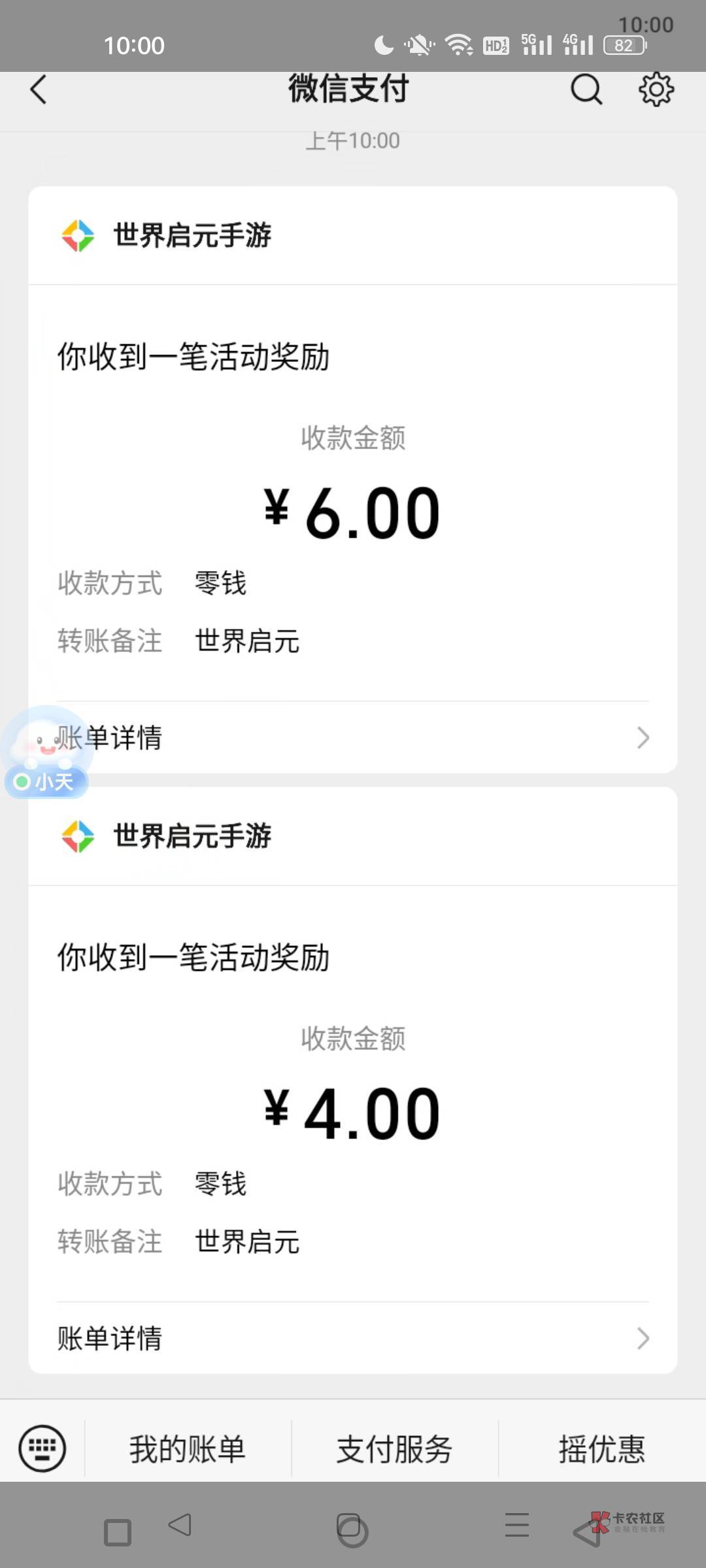Go back from the 微信支付 chat
Image resolution: width=706 pixels, height=1568 pixels.
39,90
